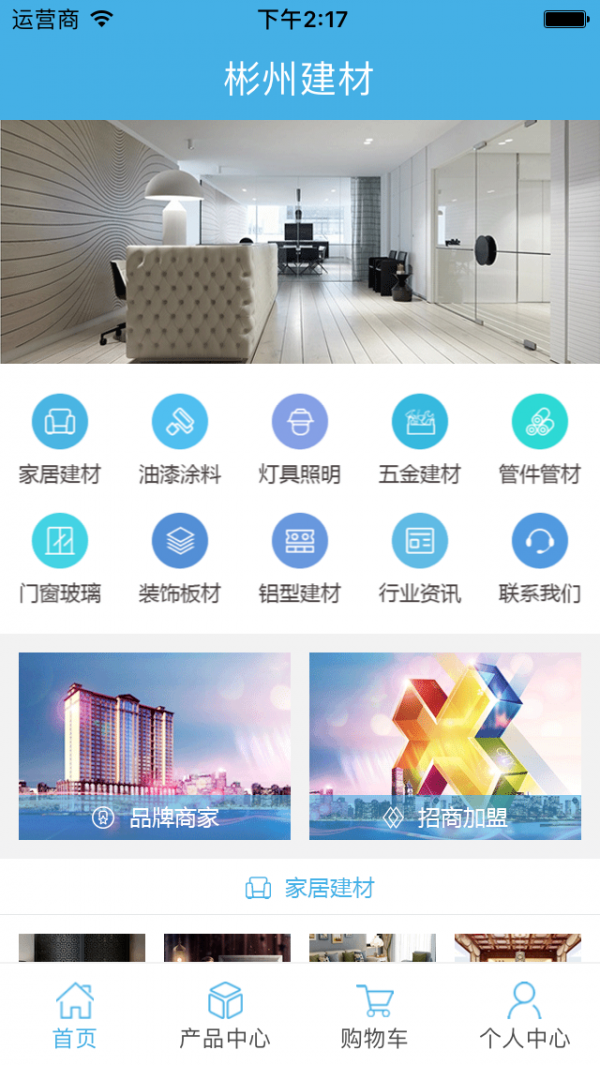Open 联系我们 contact page

click(540, 558)
